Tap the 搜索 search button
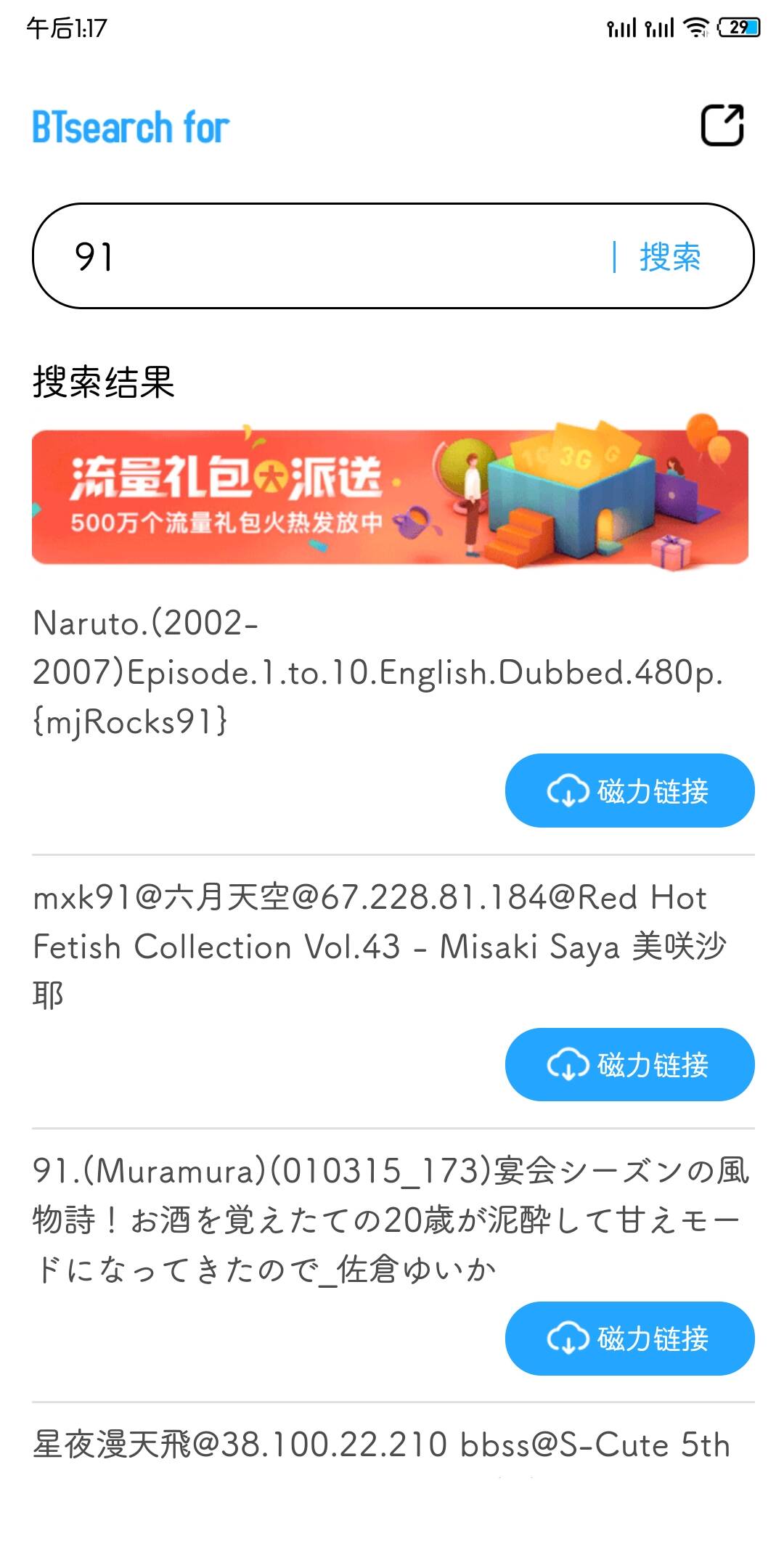The width and height of the screenshot is (784, 1568). pyautogui.click(x=669, y=257)
